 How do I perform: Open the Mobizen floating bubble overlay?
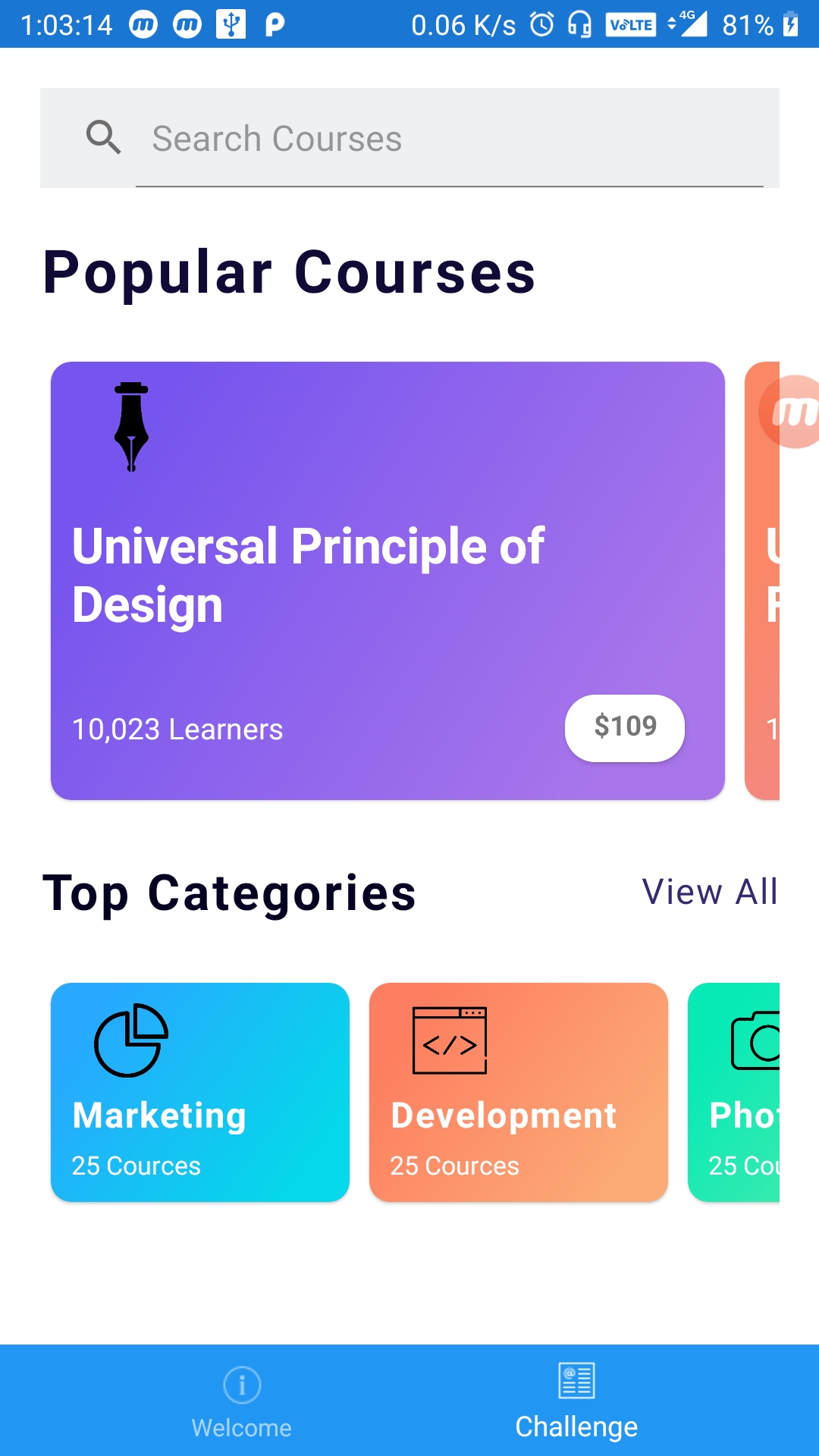pyautogui.click(x=791, y=412)
